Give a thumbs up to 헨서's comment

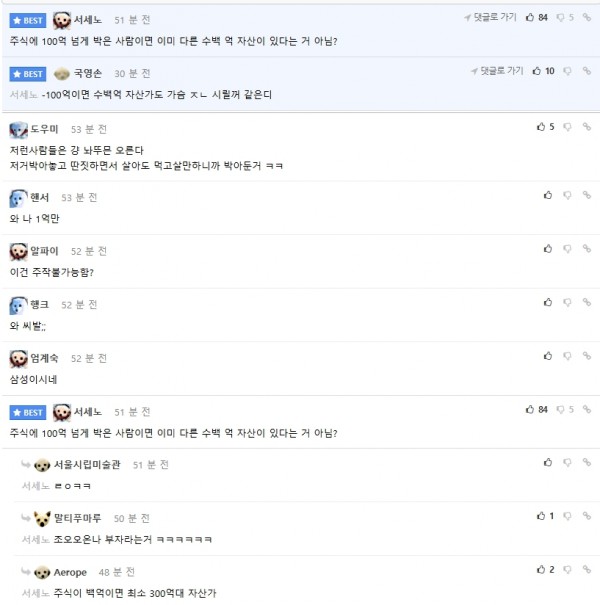(x=548, y=195)
